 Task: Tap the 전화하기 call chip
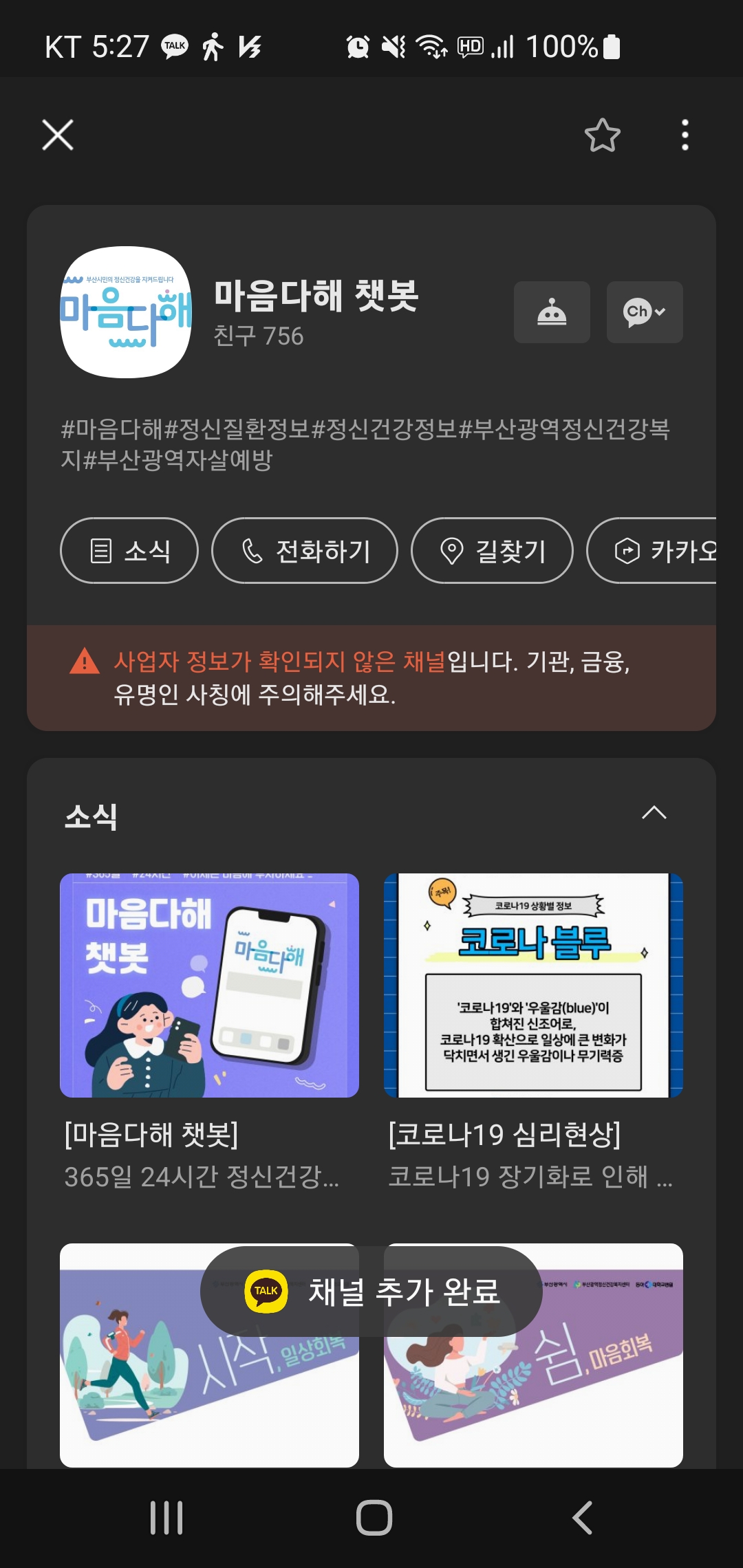tap(305, 551)
